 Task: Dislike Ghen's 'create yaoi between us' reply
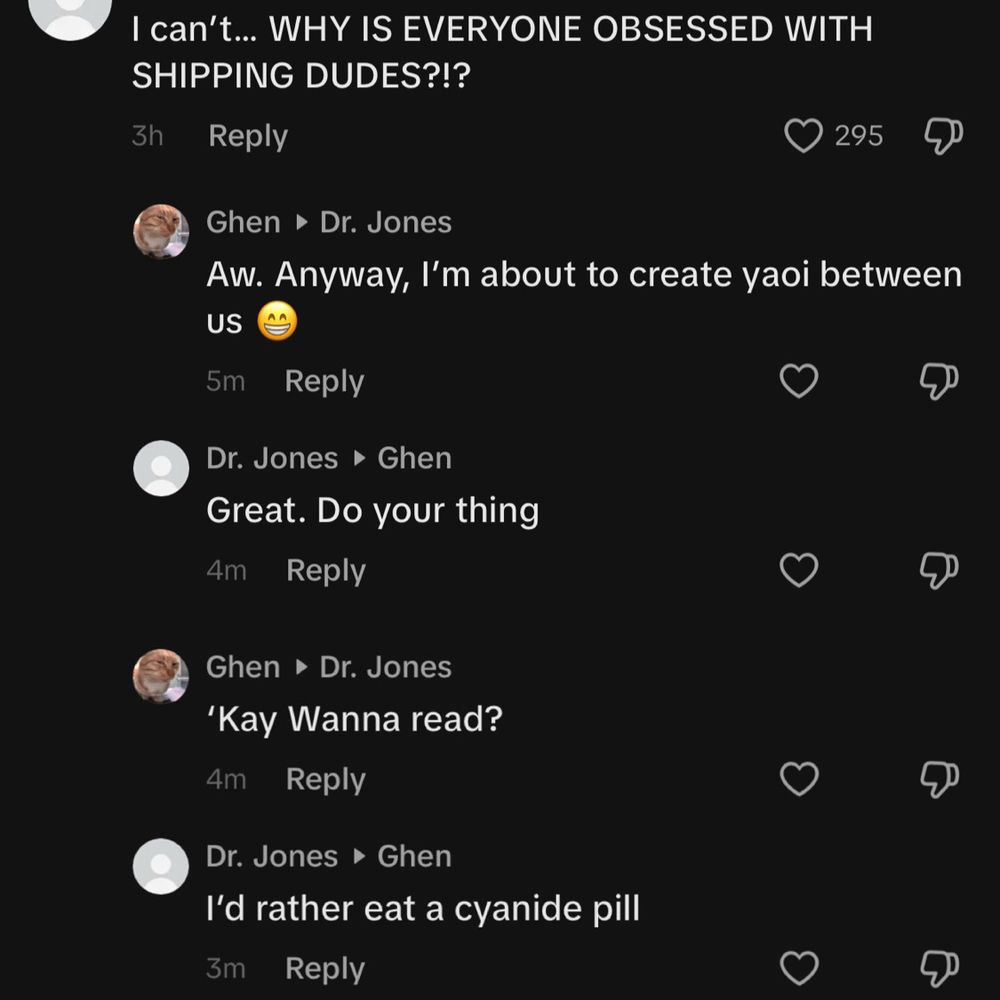coord(939,381)
